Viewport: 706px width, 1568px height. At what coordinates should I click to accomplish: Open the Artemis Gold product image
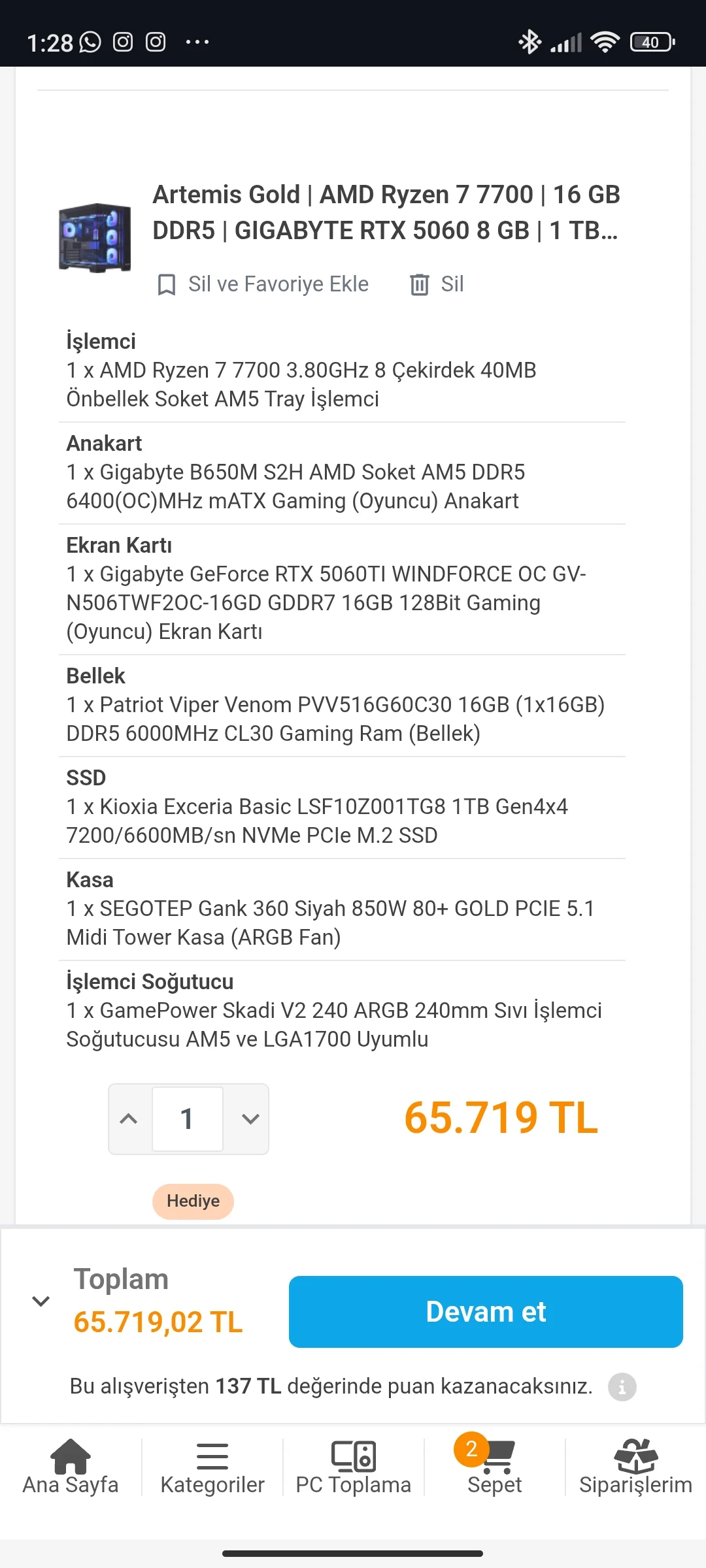click(x=95, y=237)
